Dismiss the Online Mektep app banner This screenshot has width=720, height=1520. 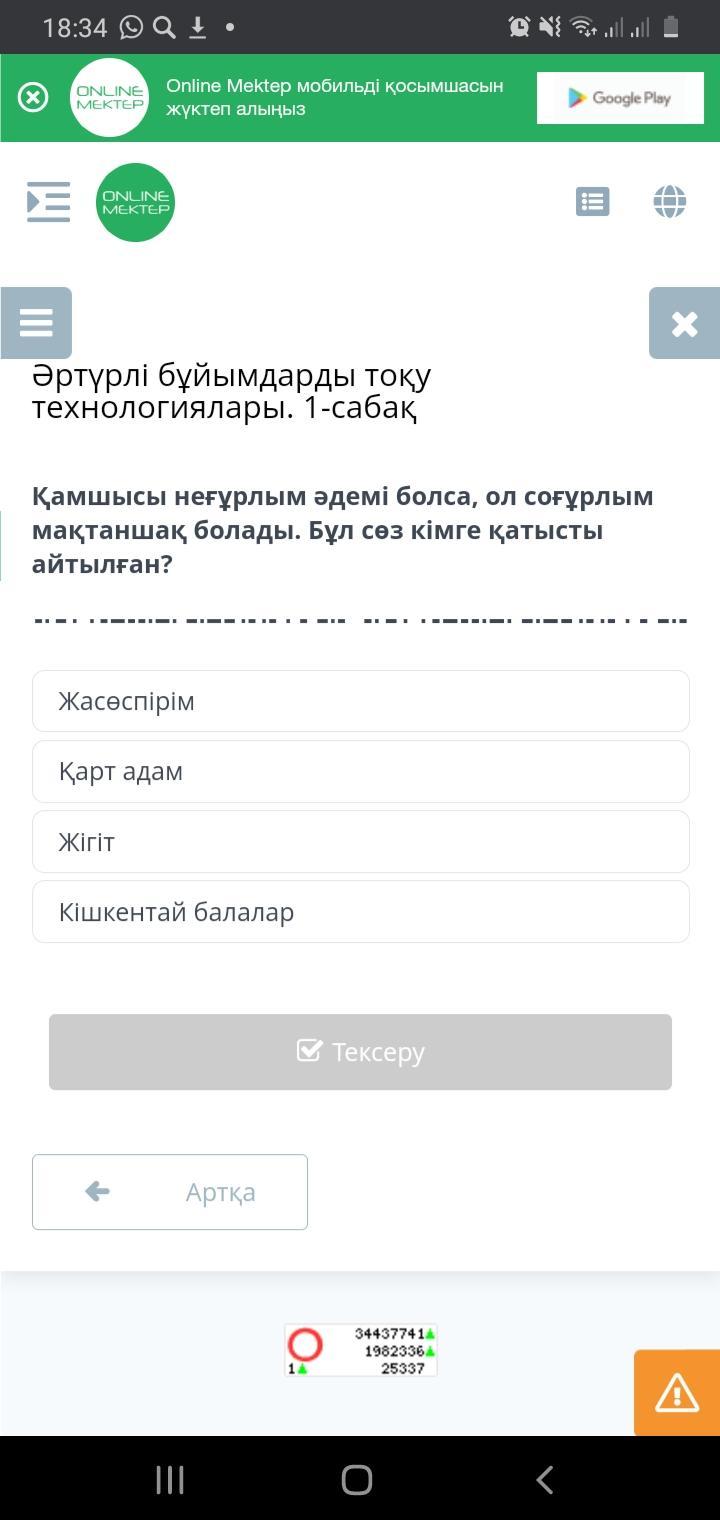pos(33,97)
